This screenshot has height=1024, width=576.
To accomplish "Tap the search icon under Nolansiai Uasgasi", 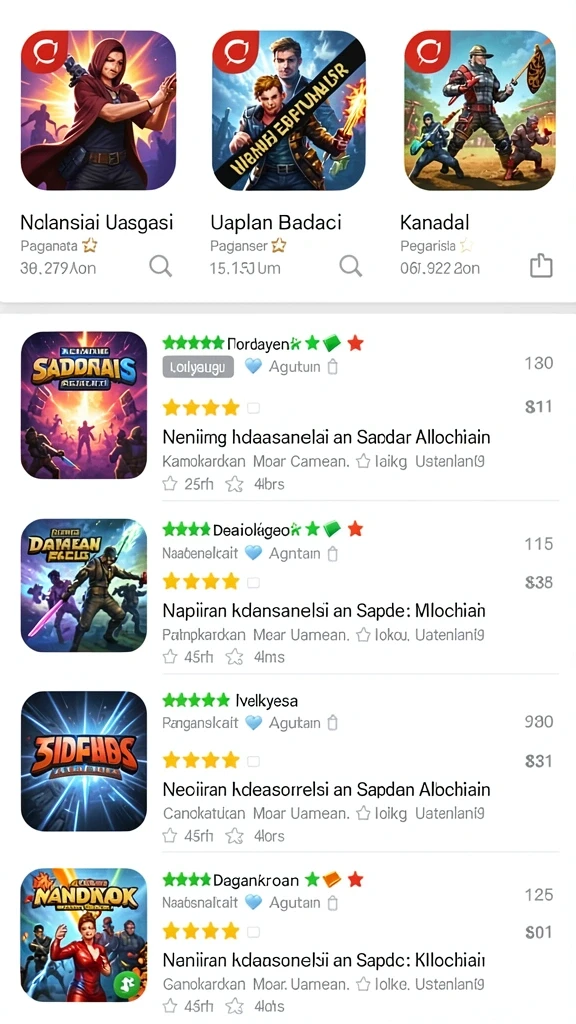I will (x=160, y=266).
